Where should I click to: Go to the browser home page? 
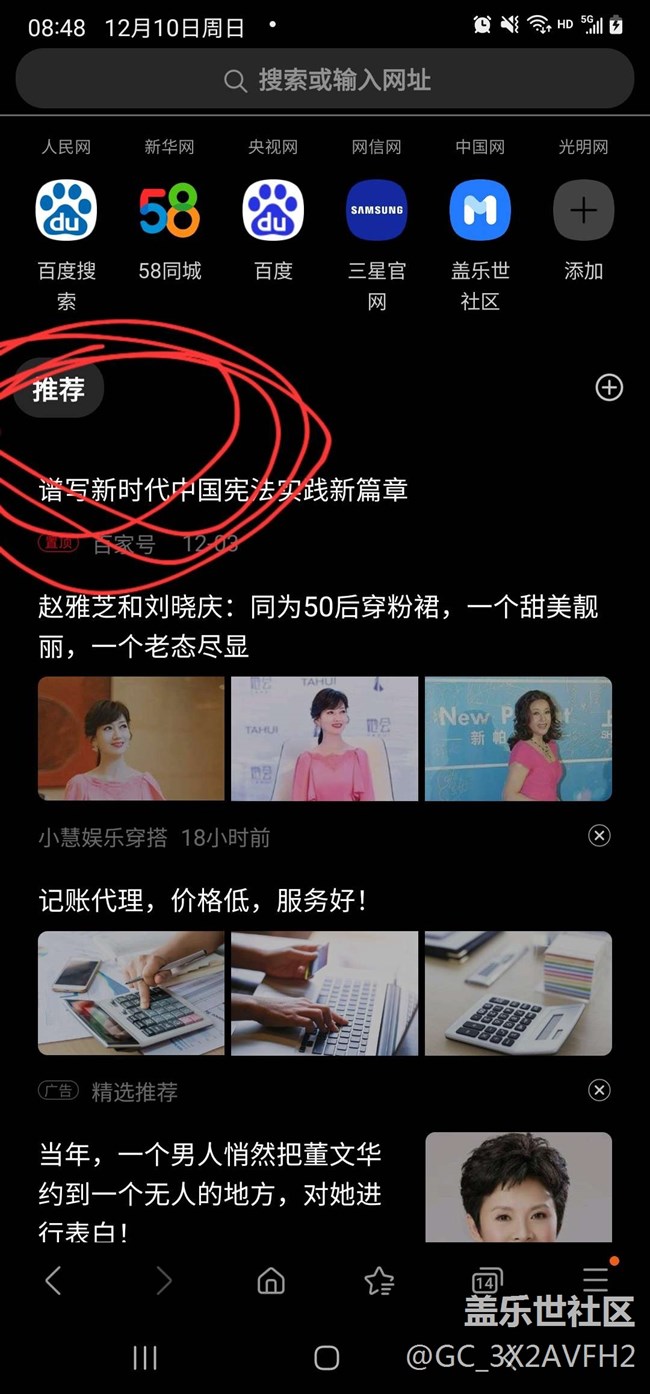point(271,1281)
